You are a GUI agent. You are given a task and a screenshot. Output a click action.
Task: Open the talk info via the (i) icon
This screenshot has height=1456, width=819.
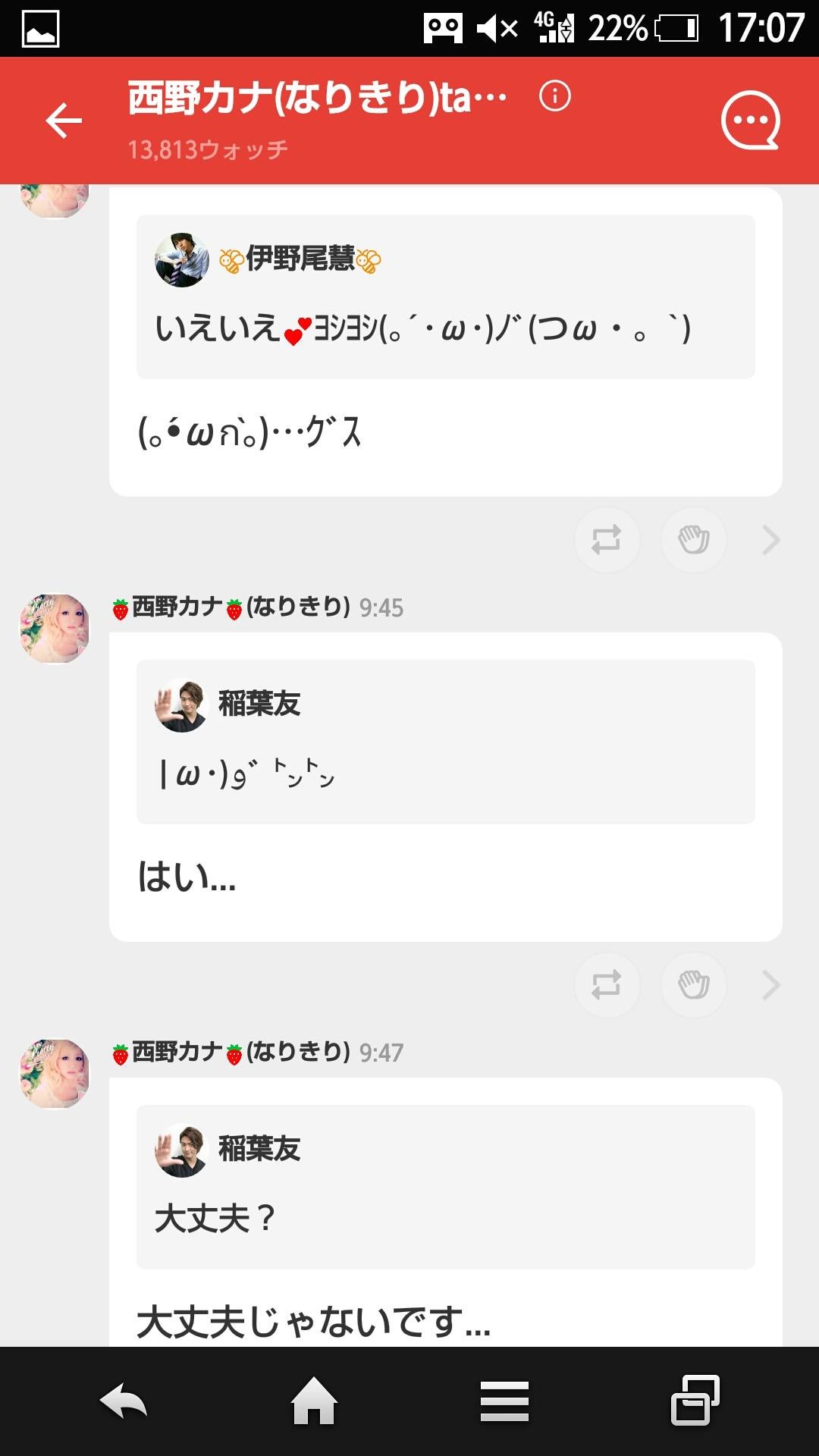tap(554, 98)
